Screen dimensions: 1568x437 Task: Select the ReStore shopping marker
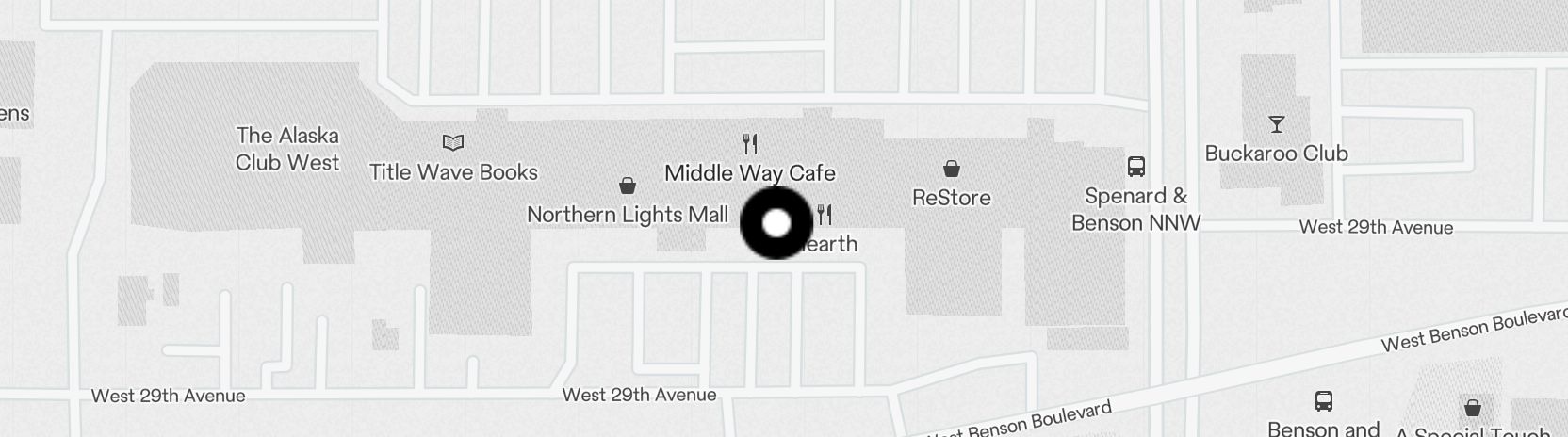pos(952,170)
